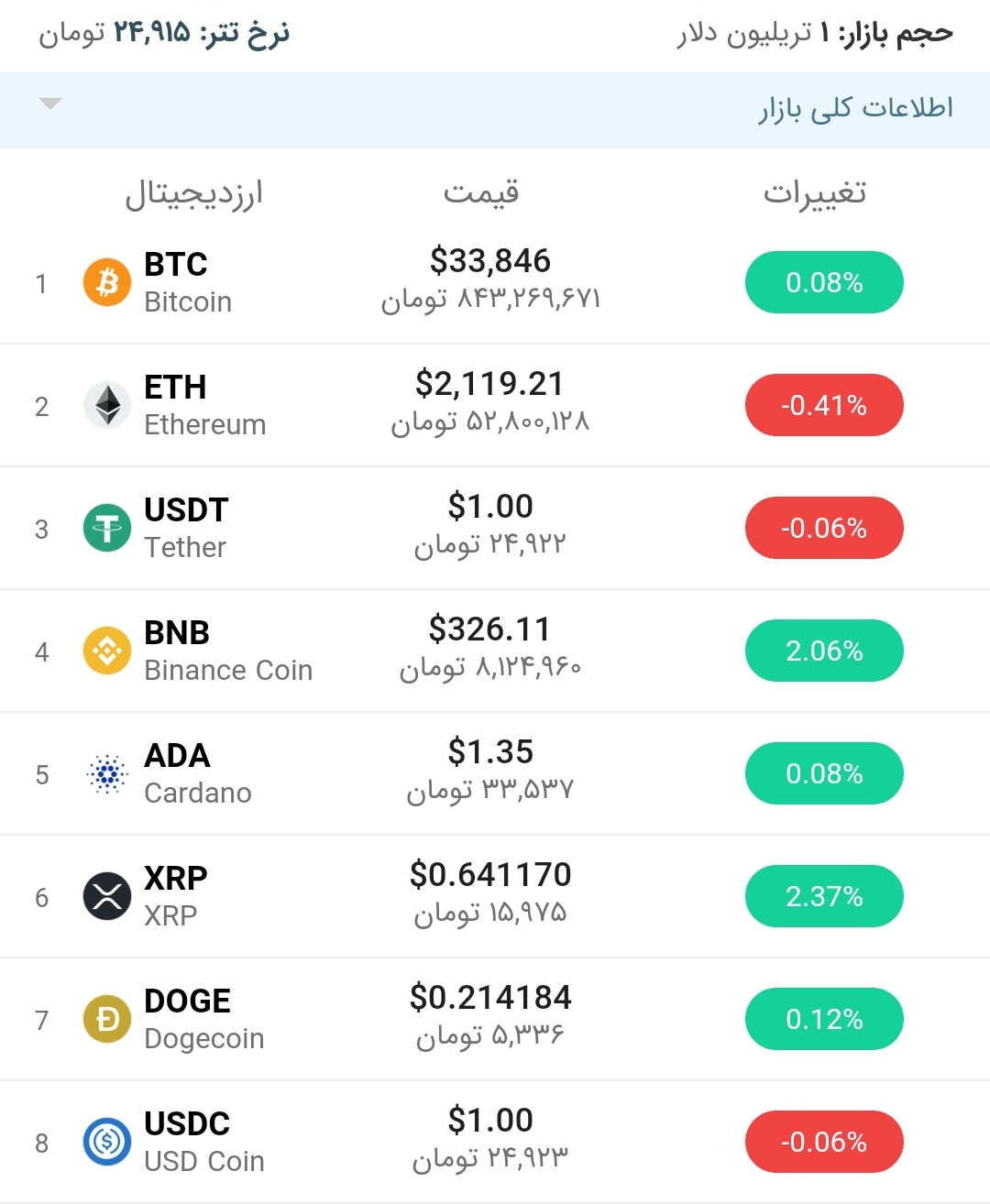Click the ارزدیجیتال column header tab

tap(196, 192)
